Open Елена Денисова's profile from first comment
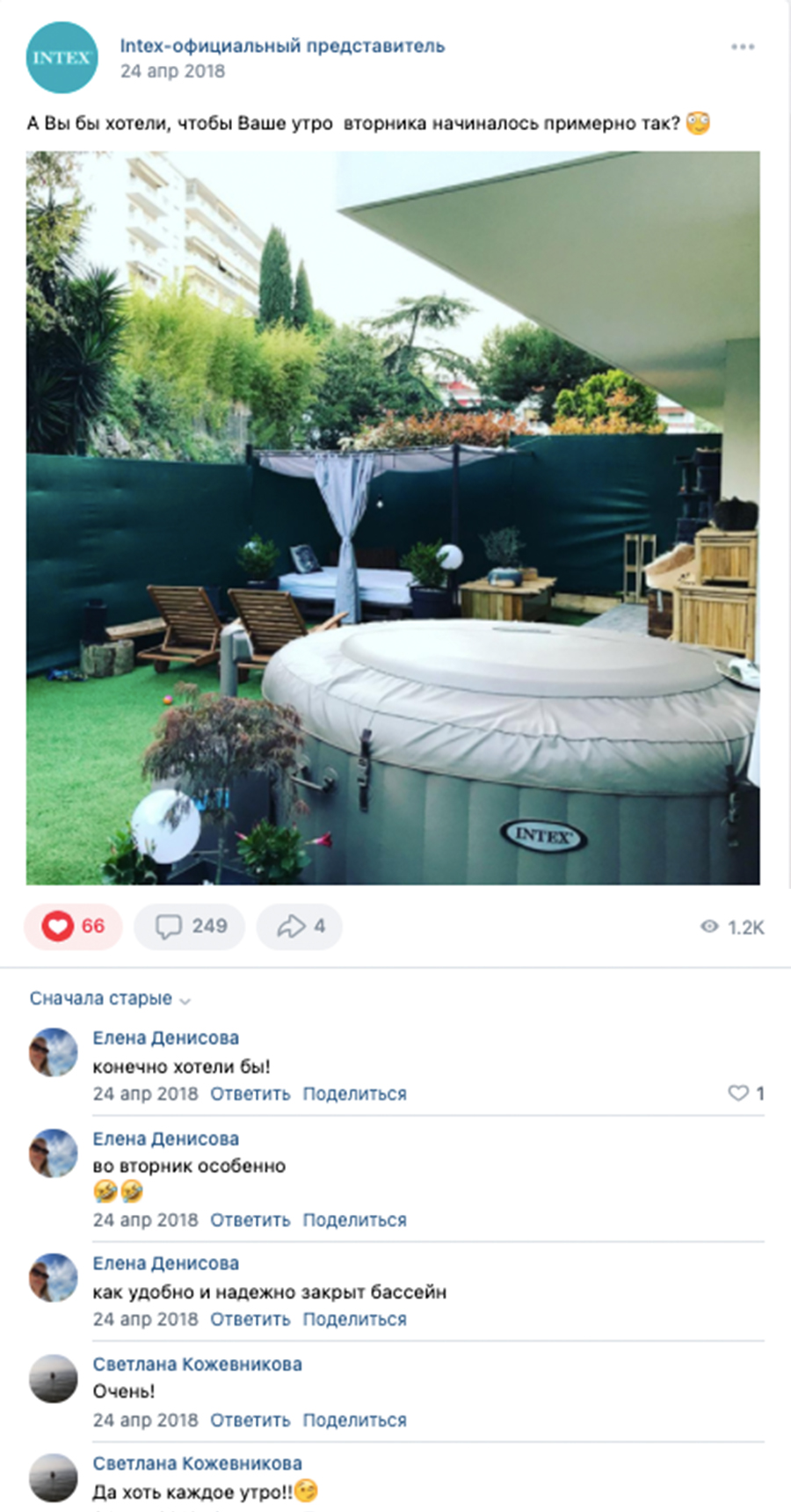Image resolution: width=791 pixels, height=1512 pixels. [x=165, y=1038]
